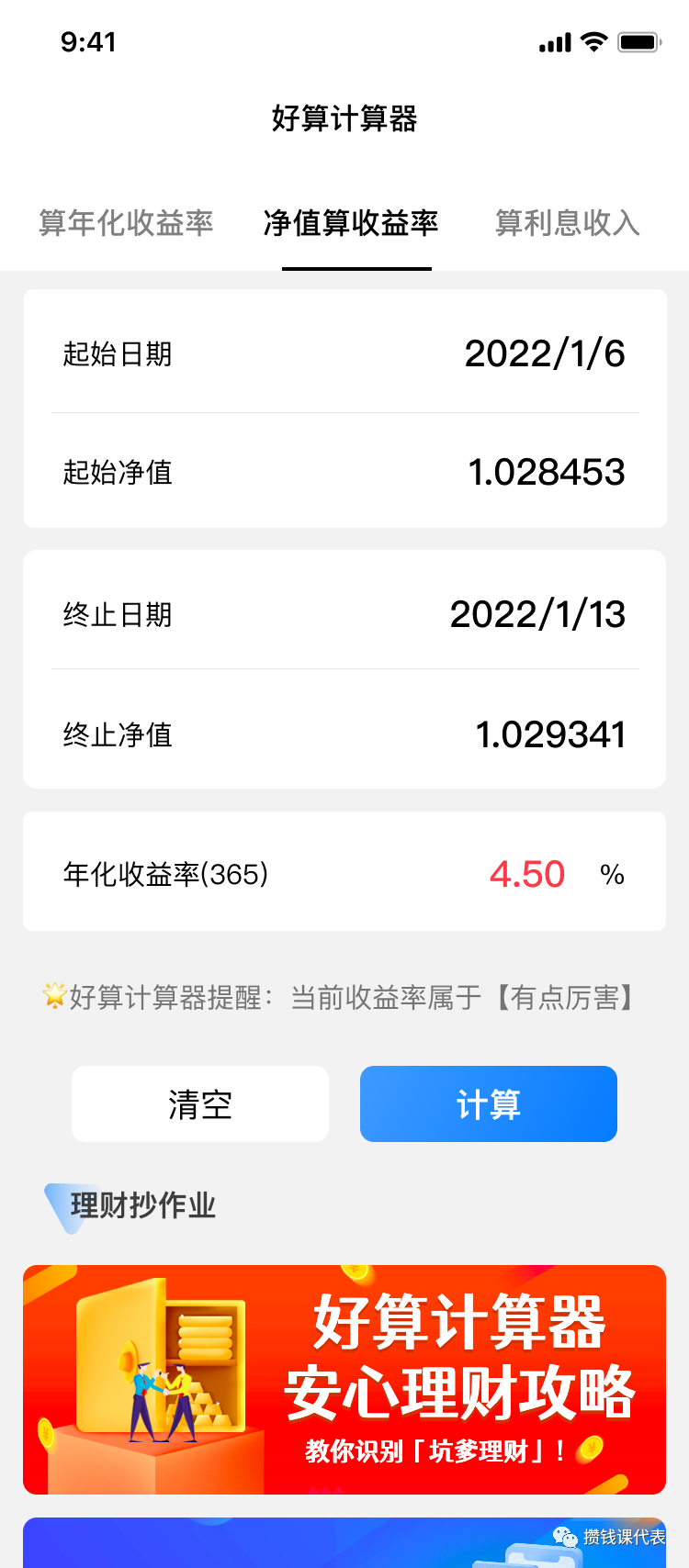
Task: Open the 安心理财攻略 banner
Action: point(344,1379)
